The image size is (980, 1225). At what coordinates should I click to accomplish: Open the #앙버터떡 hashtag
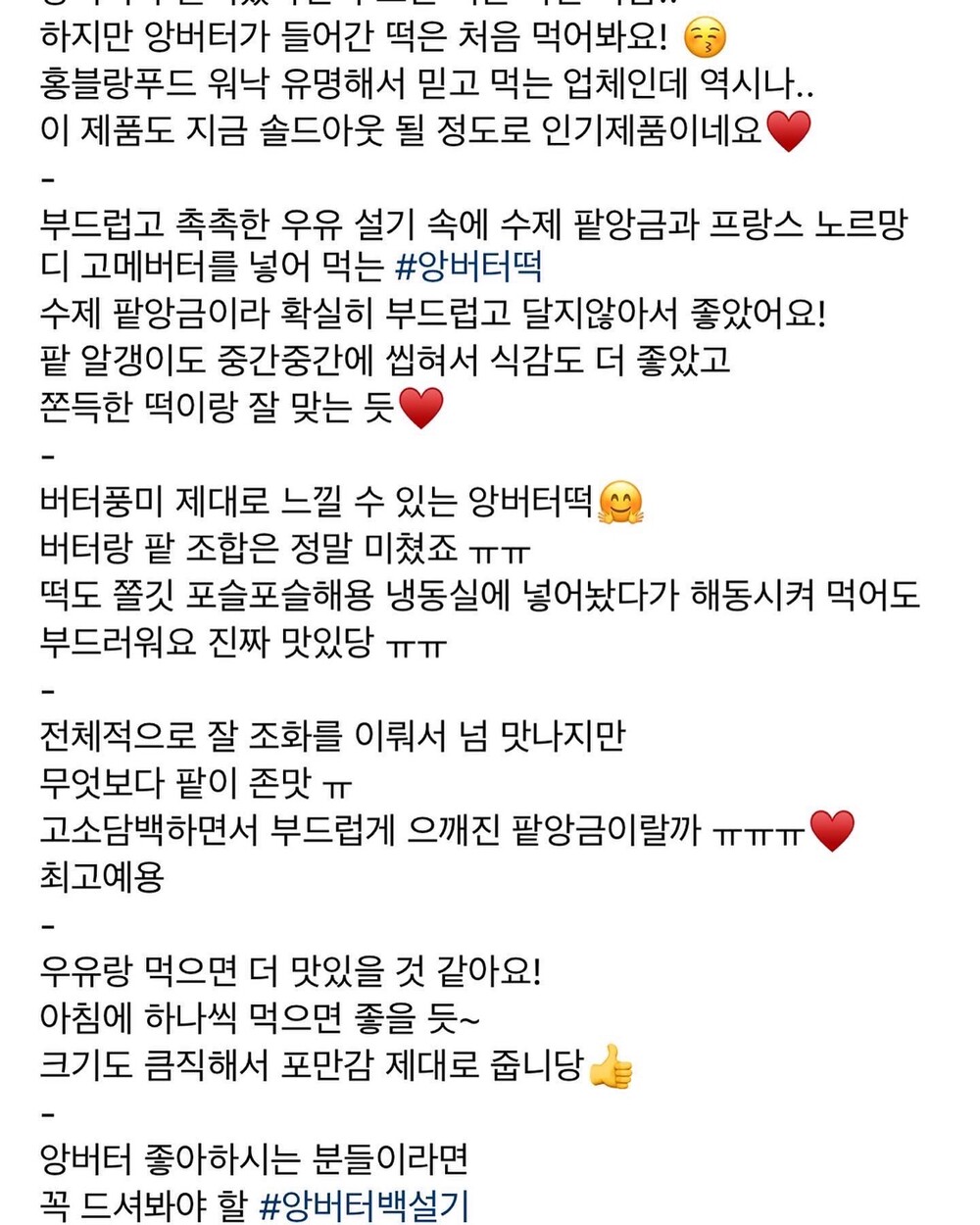pyautogui.click(x=468, y=267)
